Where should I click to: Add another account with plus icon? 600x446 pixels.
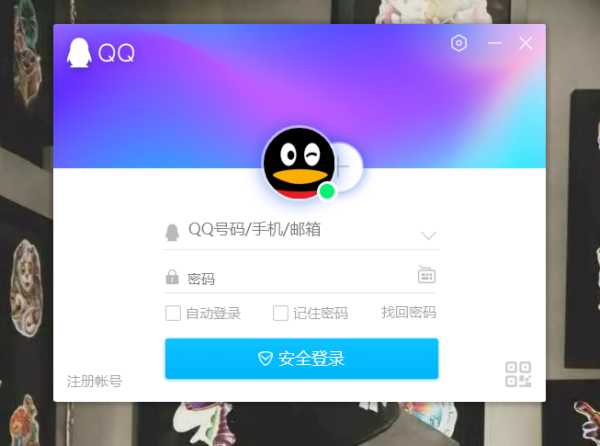click(346, 162)
